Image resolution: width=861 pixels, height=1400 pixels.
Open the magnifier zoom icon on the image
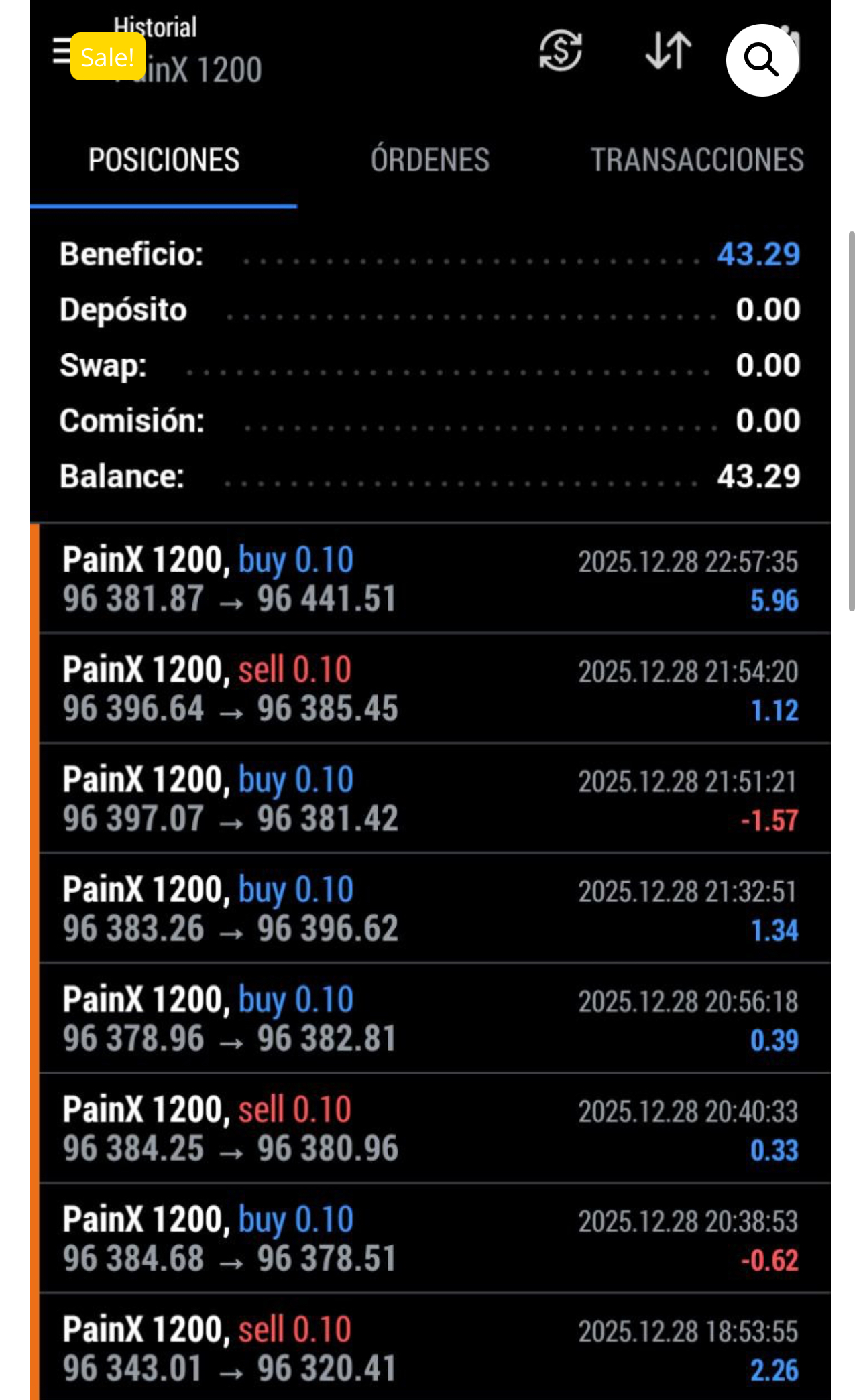(762, 60)
